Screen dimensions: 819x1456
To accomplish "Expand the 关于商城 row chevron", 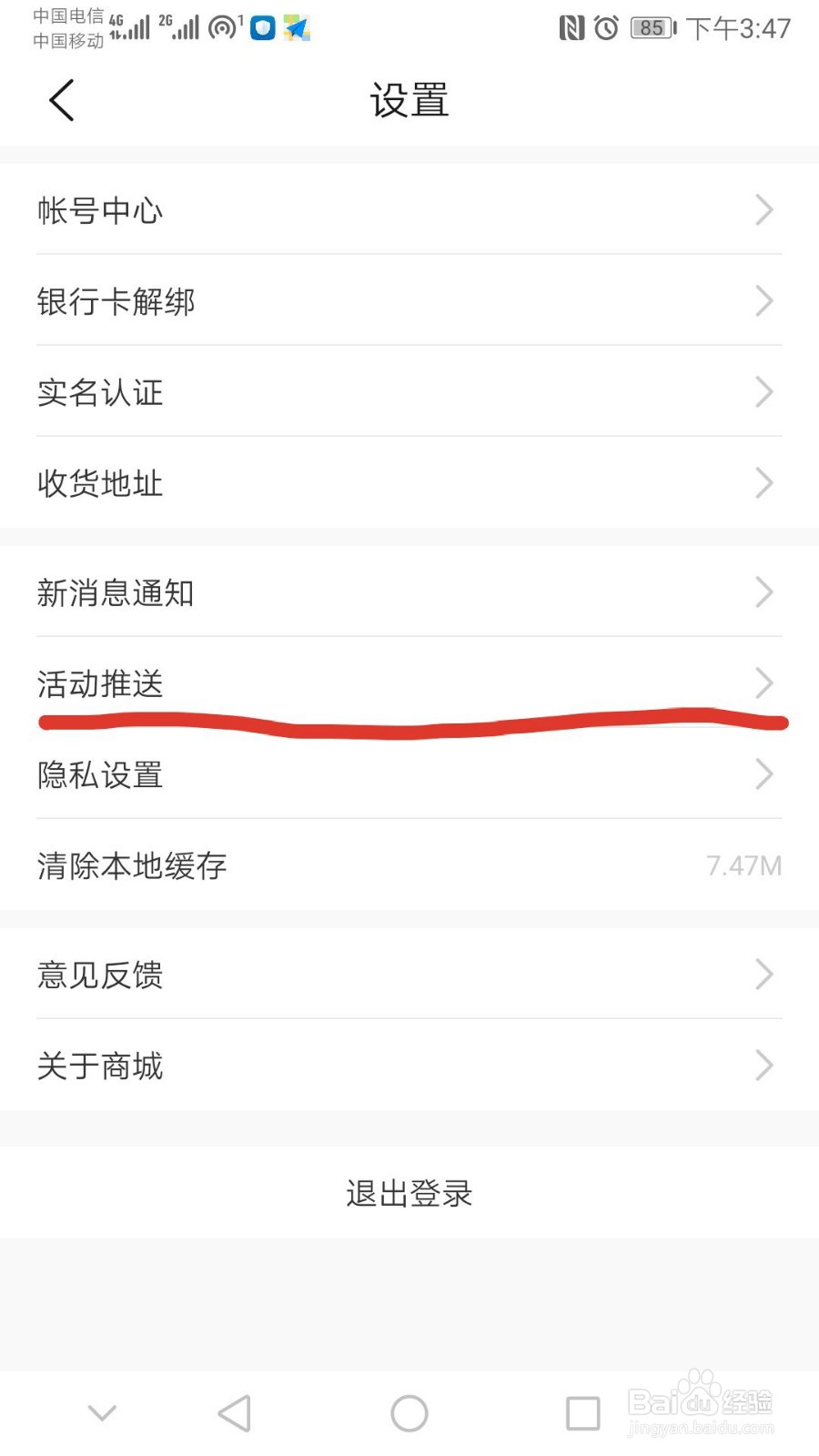I will 764,1066.
